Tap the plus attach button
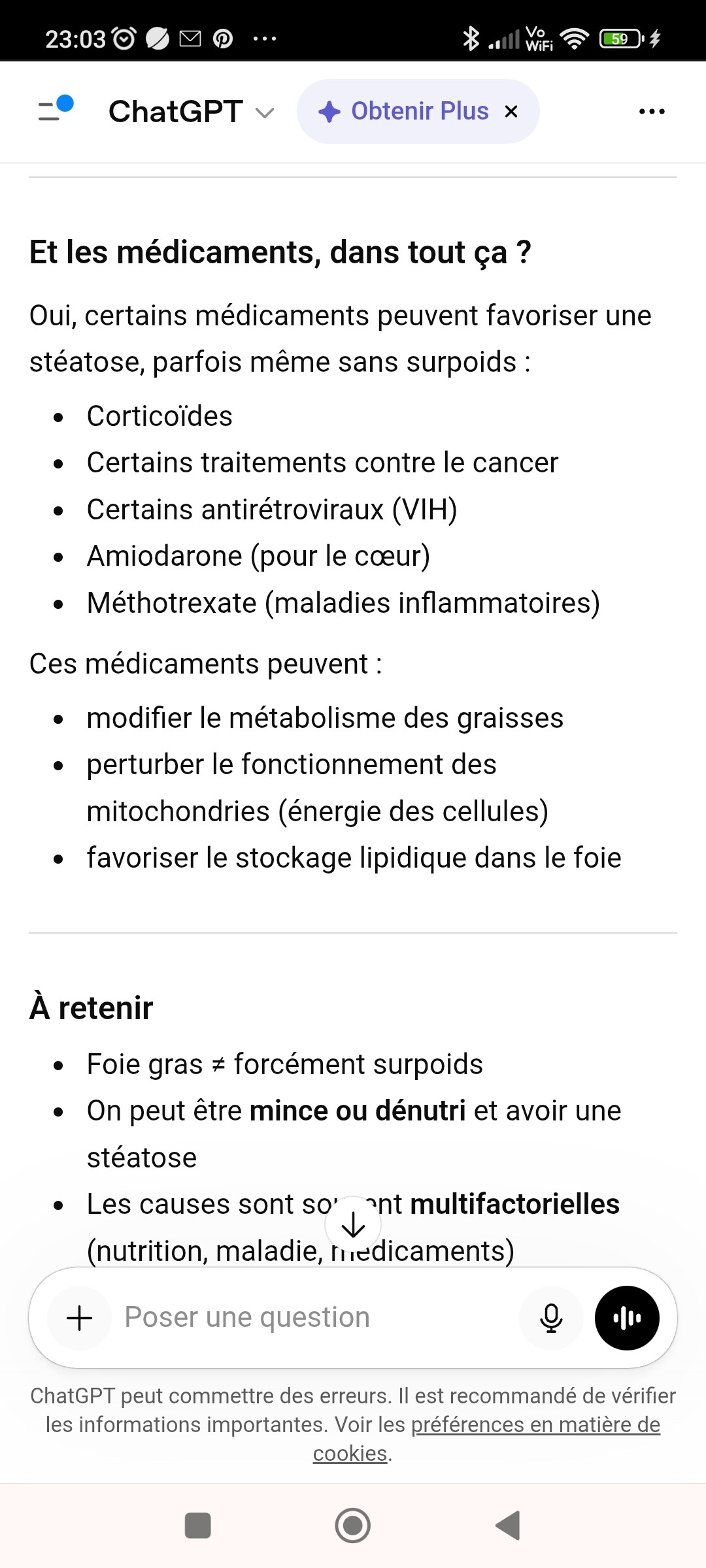 pos(80,1318)
